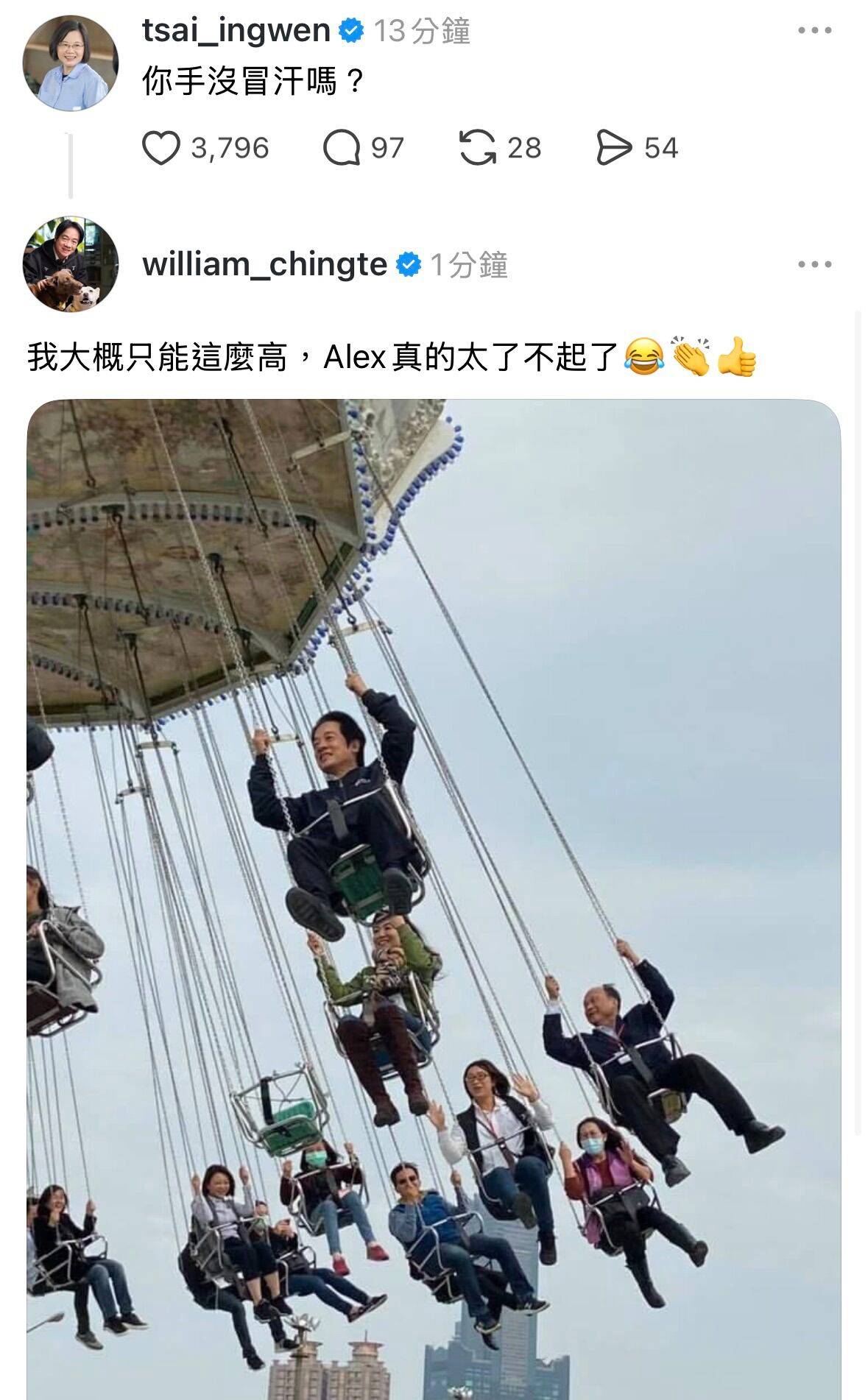Viewport: 868px width, 1400px height.
Task: Open comments on the tsai_ingwen post
Action: pos(342,148)
